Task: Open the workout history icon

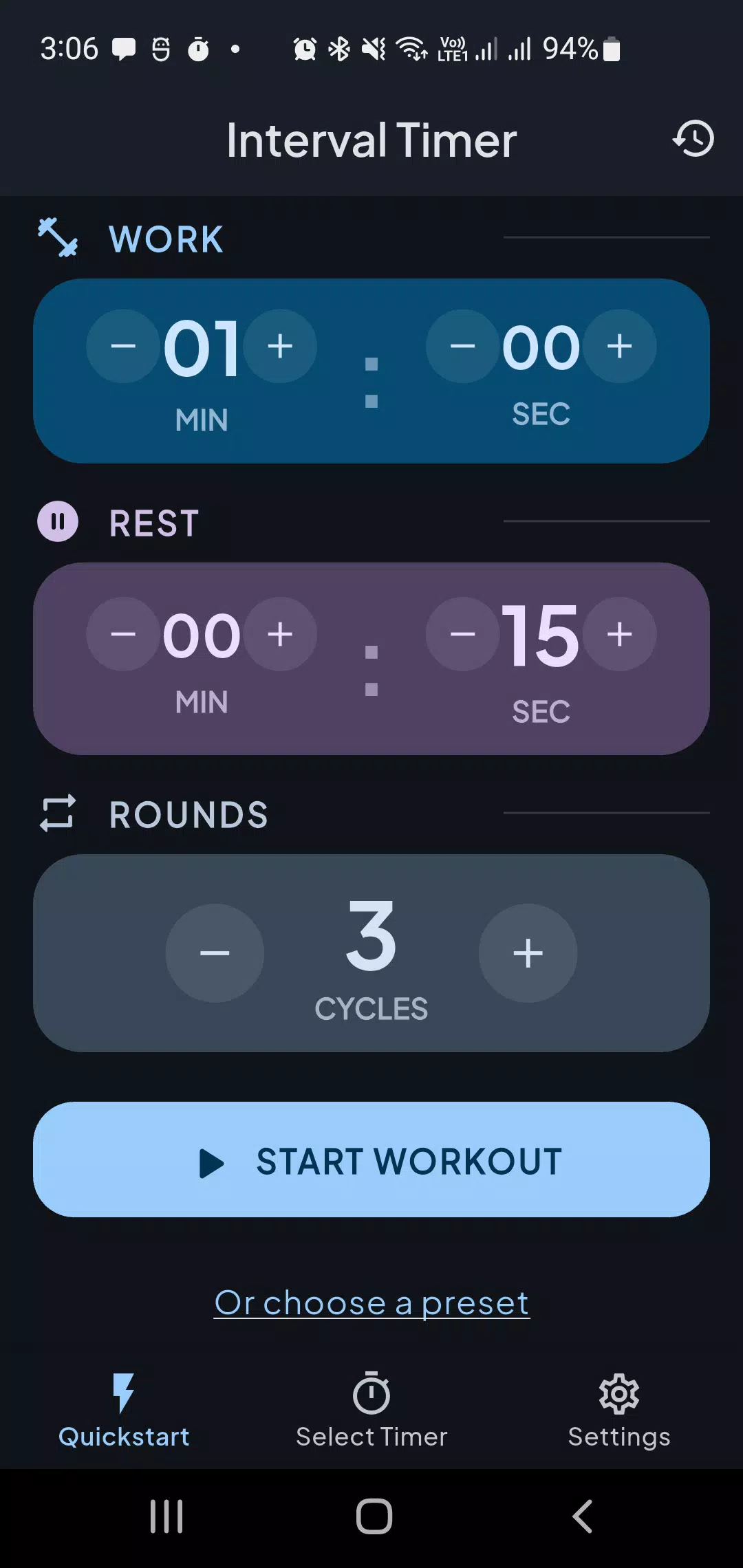Action: [x=693, y=139]
